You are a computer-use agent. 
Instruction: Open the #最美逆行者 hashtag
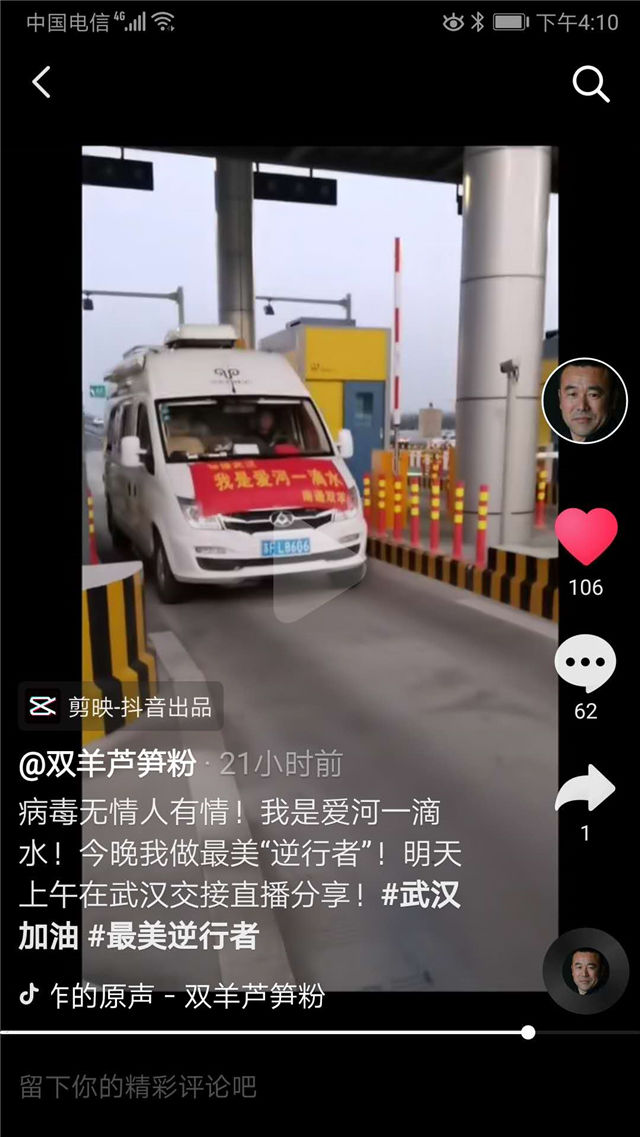(174, 936)
